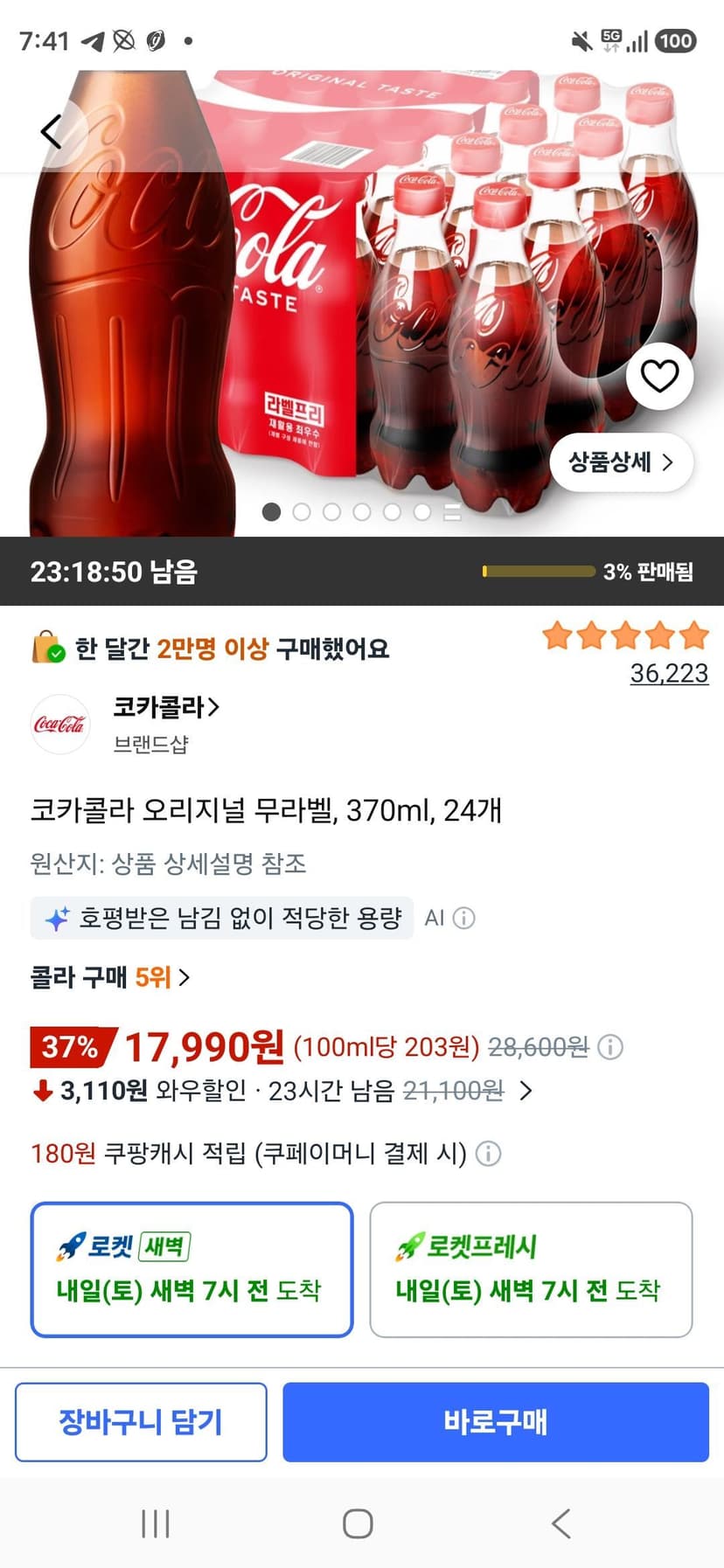Add this Coca-Cola item to wishlist heart
Screen dimensions: 724x1568
pyautogui.click(x=659, y=376)
